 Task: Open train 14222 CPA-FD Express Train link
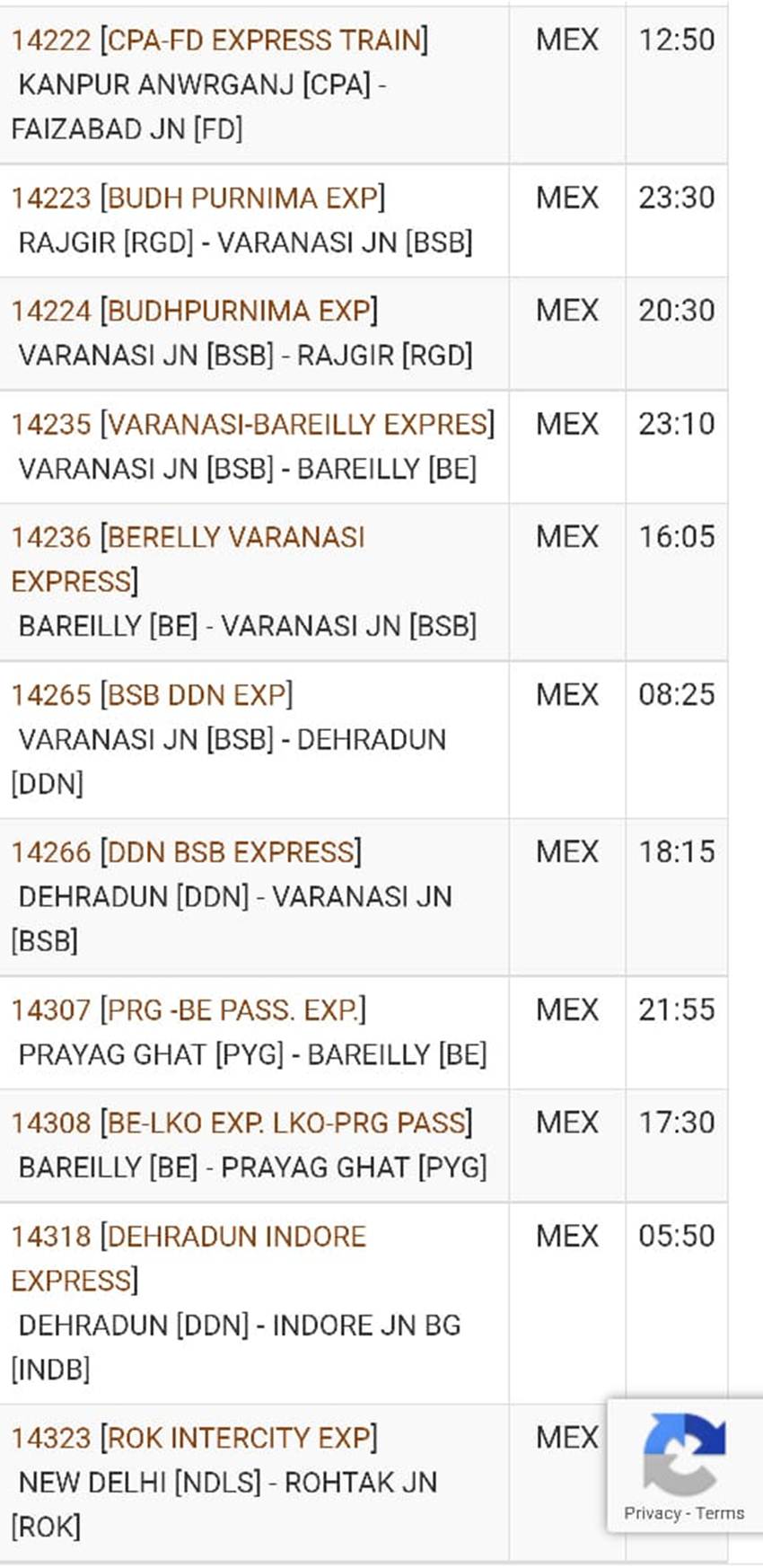[220, 40]
